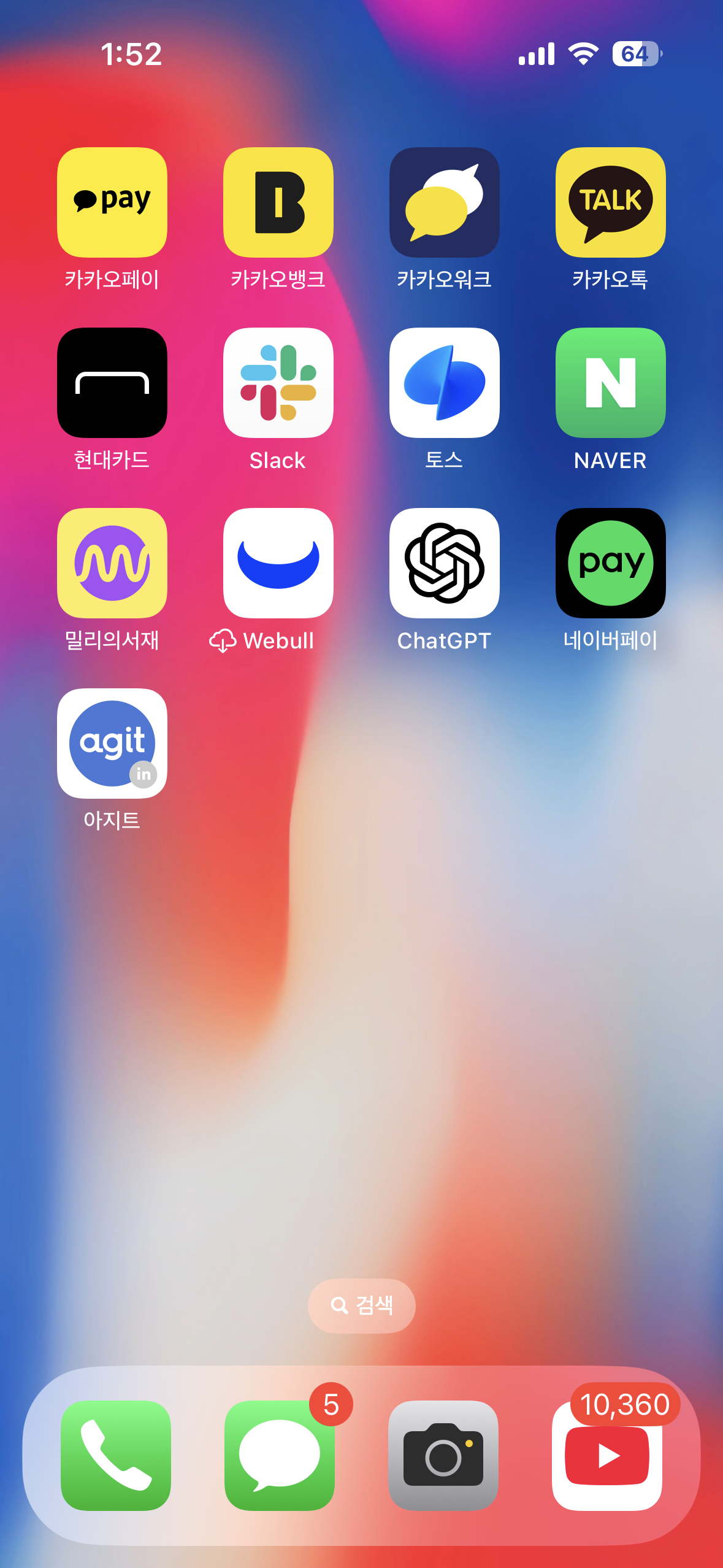The height and width of the screenshot is (1568, 723).
Task: Launch the Camera from the dock
Action: (x=443, y=1455)
